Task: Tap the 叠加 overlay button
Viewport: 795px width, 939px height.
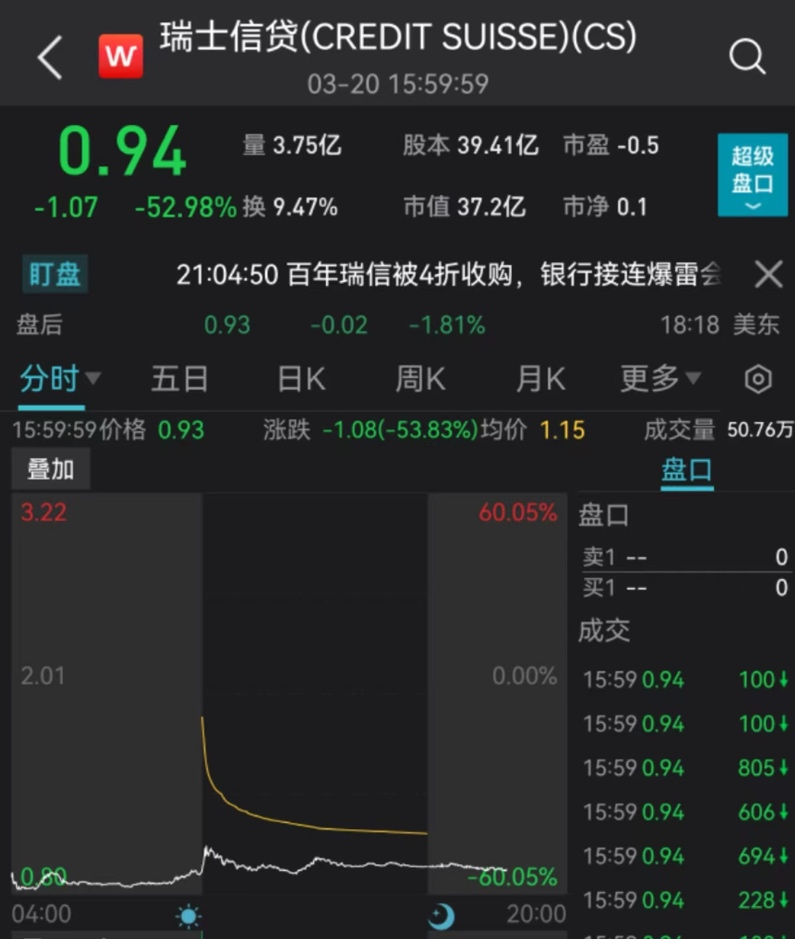Action: [51, 469]
